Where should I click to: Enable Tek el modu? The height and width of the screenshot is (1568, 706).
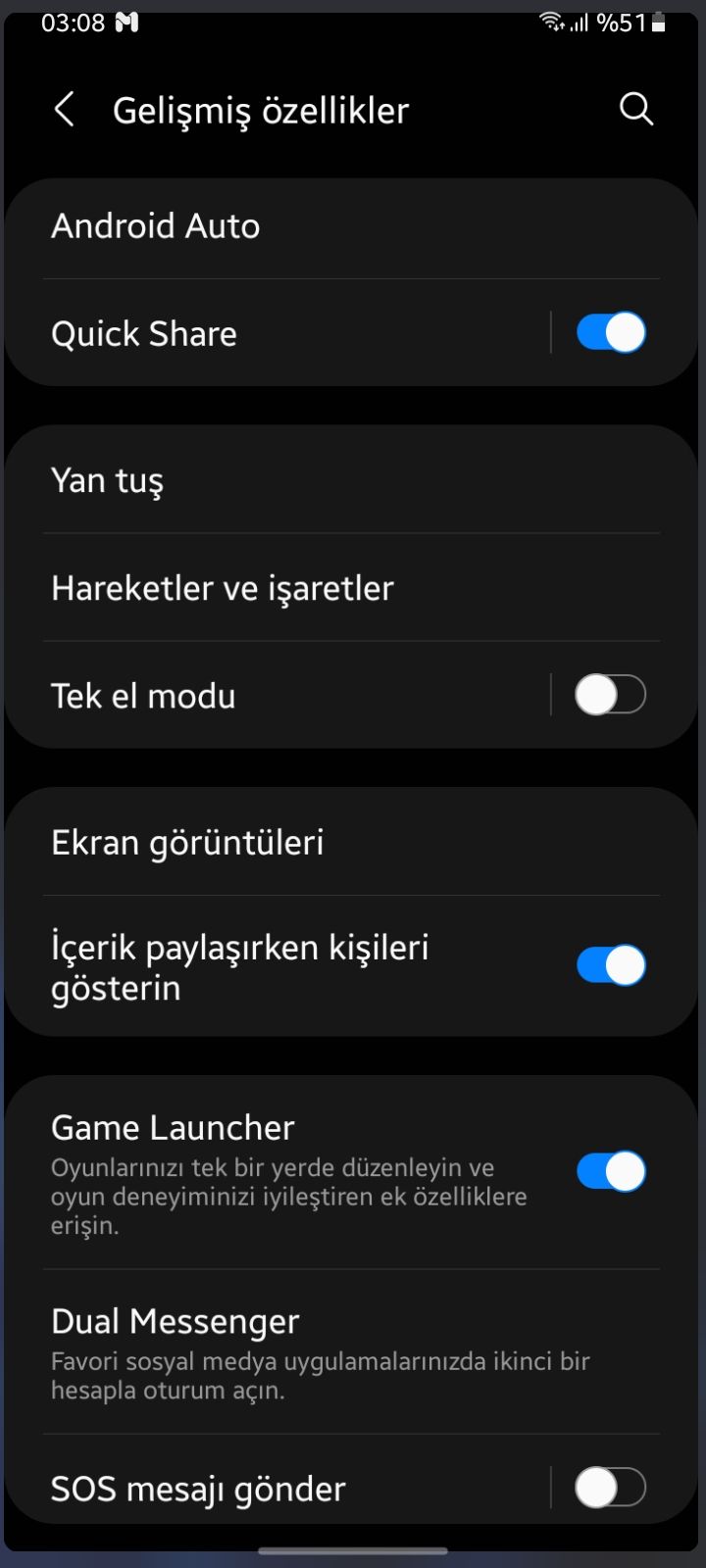(610, 695)
